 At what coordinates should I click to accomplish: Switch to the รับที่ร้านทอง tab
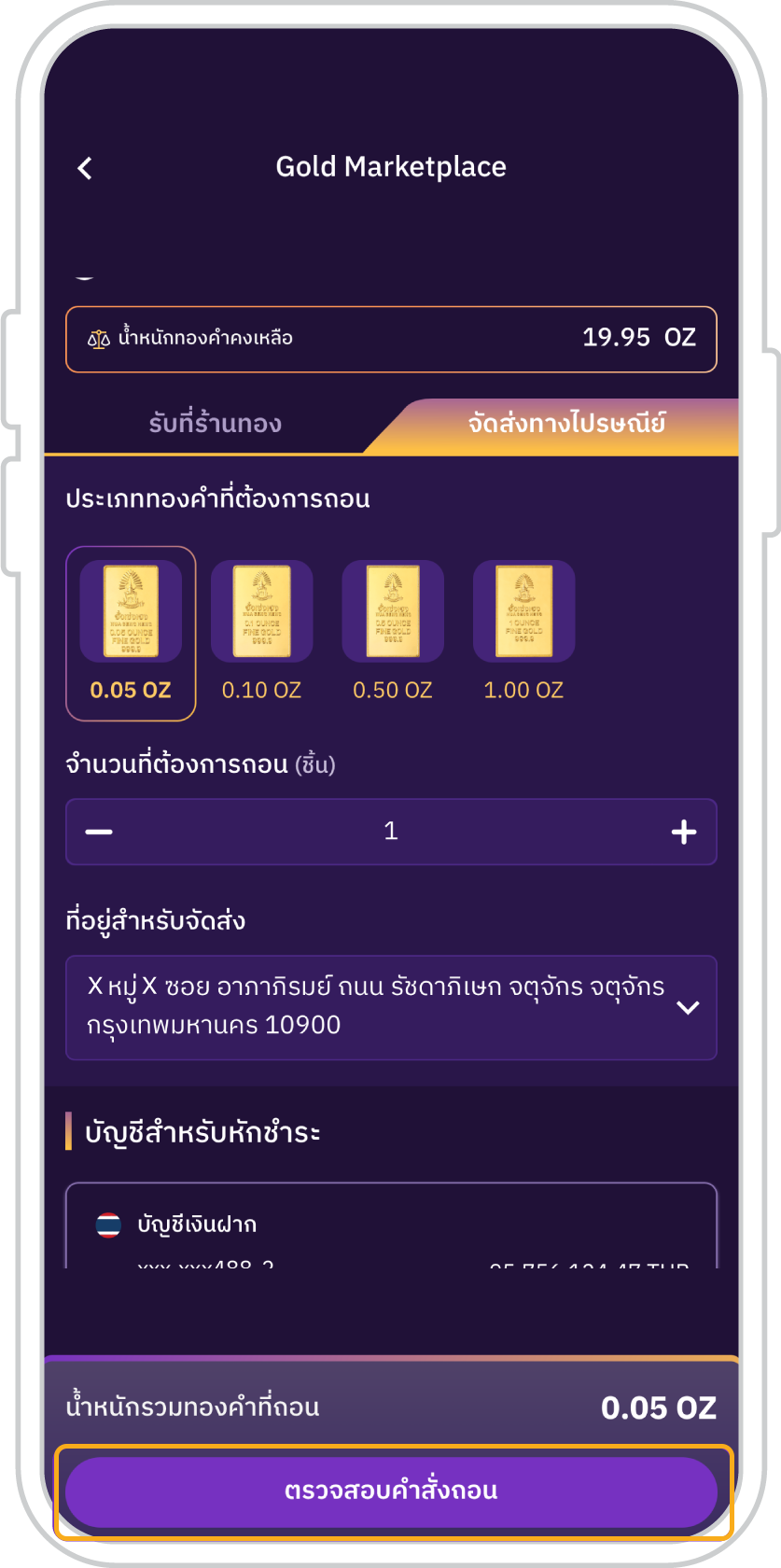(215, 424)
